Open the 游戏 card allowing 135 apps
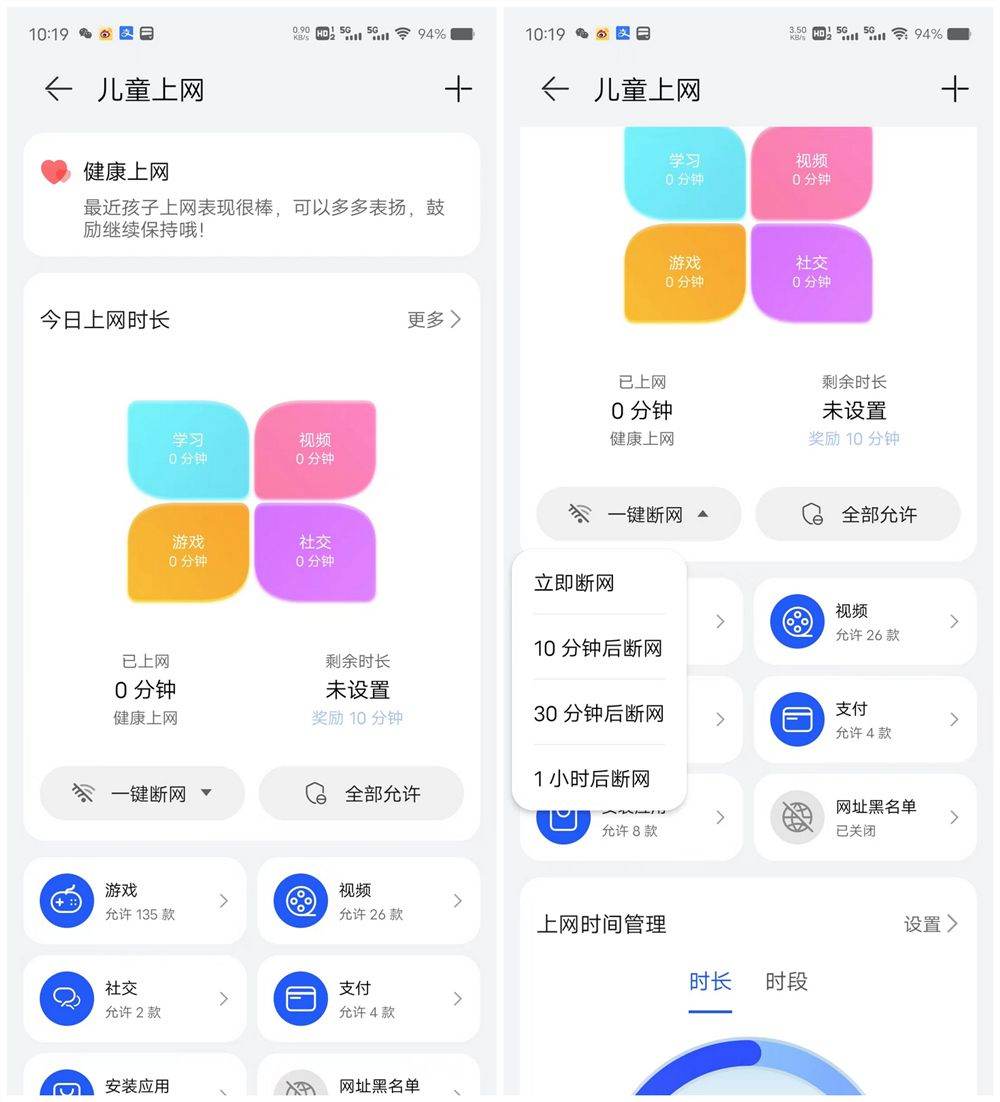 (134, 900)
